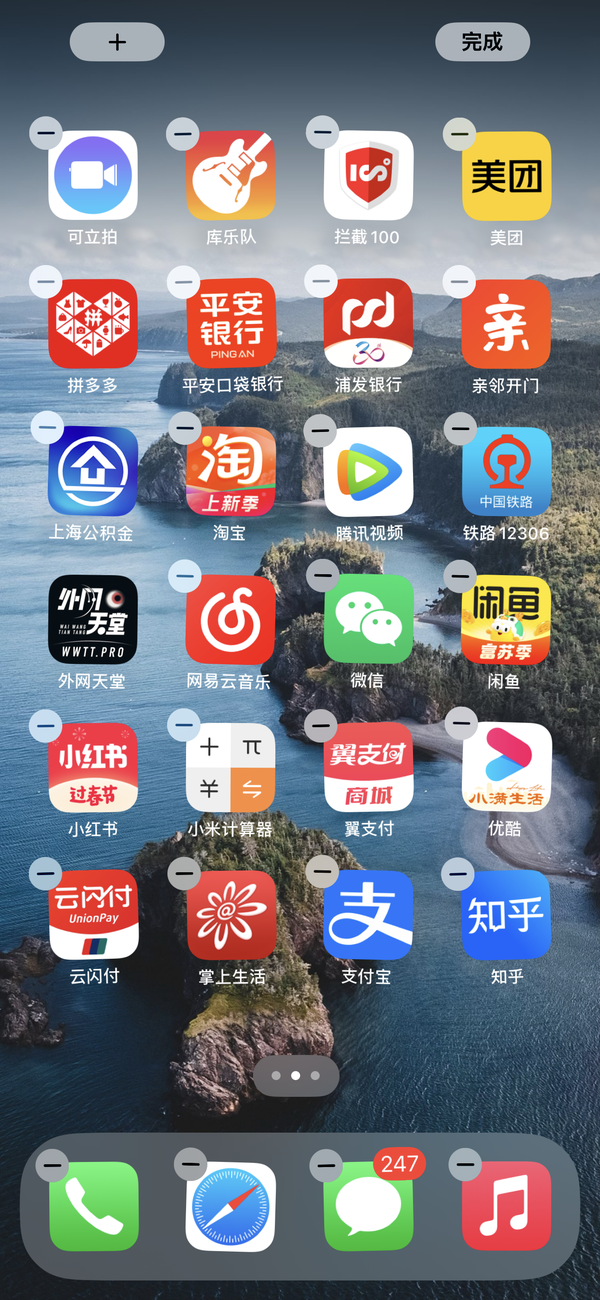Viewport: 600px width, 1300px height.
Task: Open 平安口袋银行 app
Action: click(x=231, y=323)
